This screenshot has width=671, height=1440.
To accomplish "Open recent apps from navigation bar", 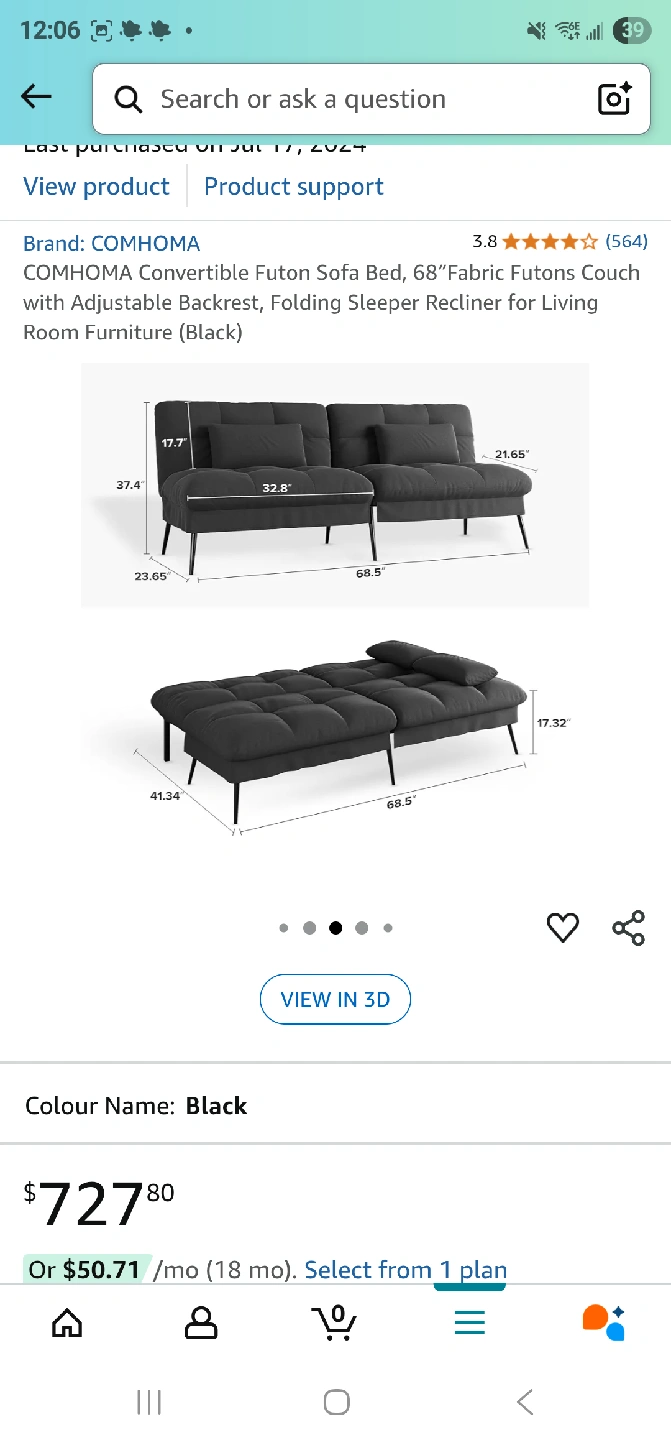I will [149, 1402].
